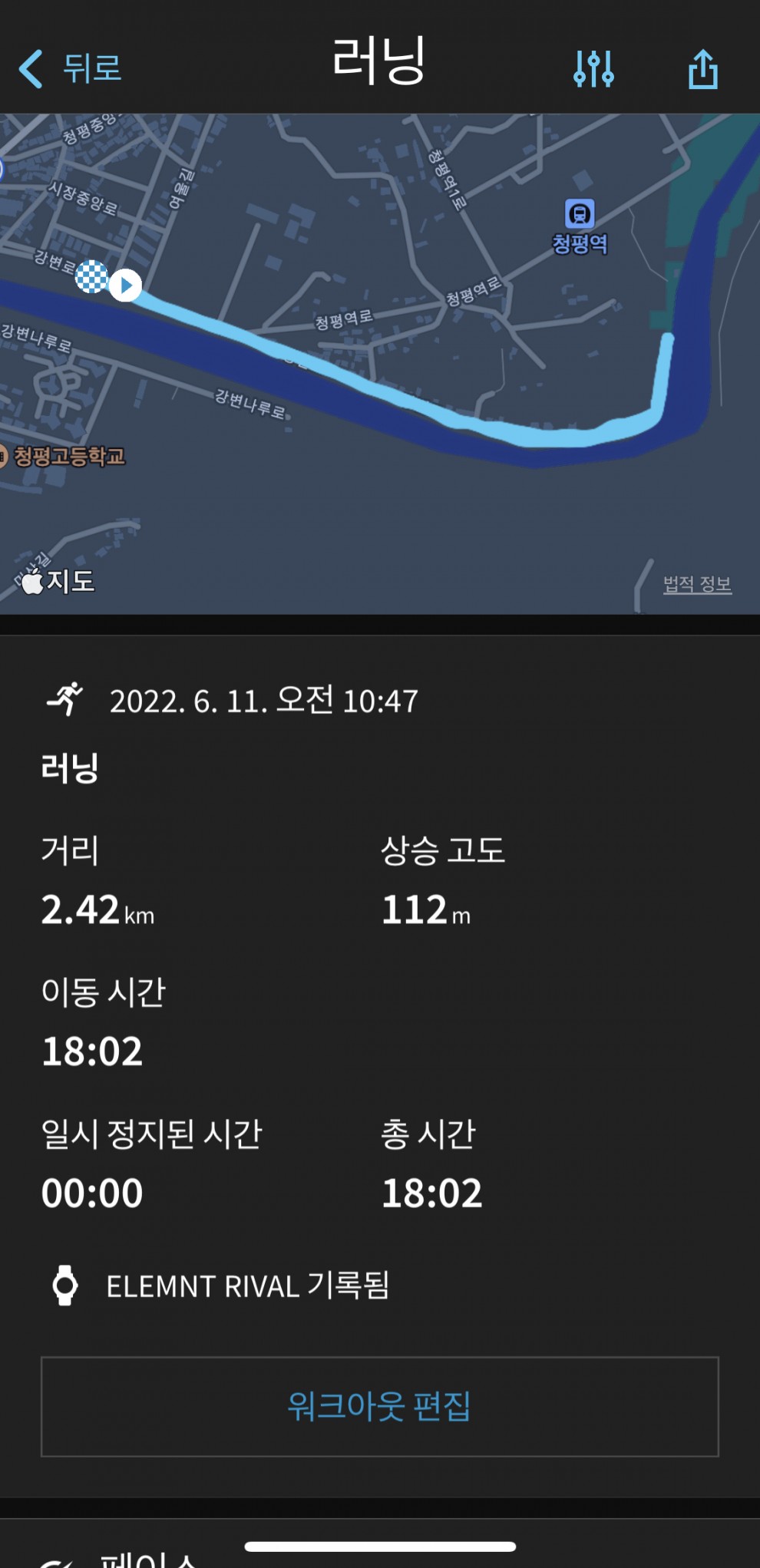Open the settings sliders icon

point(593,69)
